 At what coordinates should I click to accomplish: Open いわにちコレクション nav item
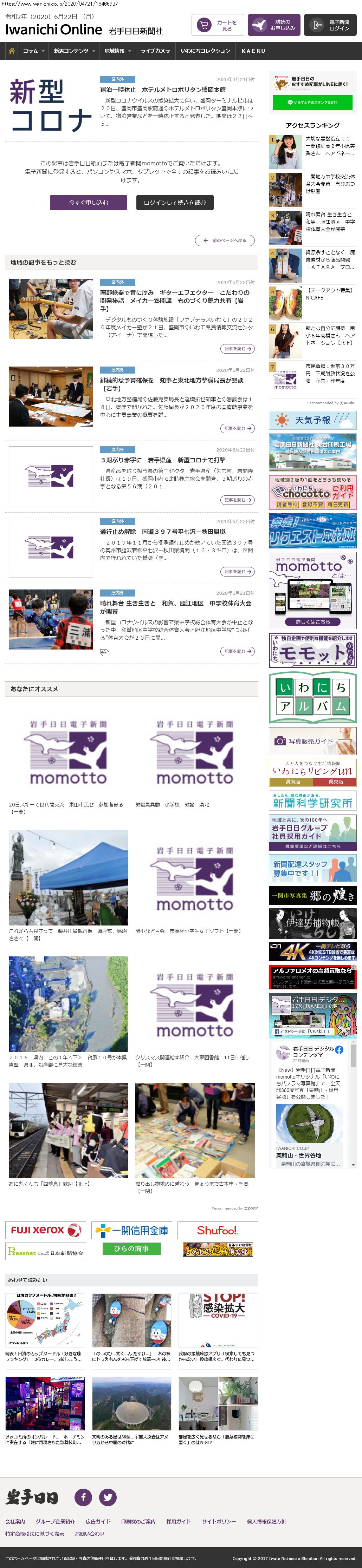(205, 51)
